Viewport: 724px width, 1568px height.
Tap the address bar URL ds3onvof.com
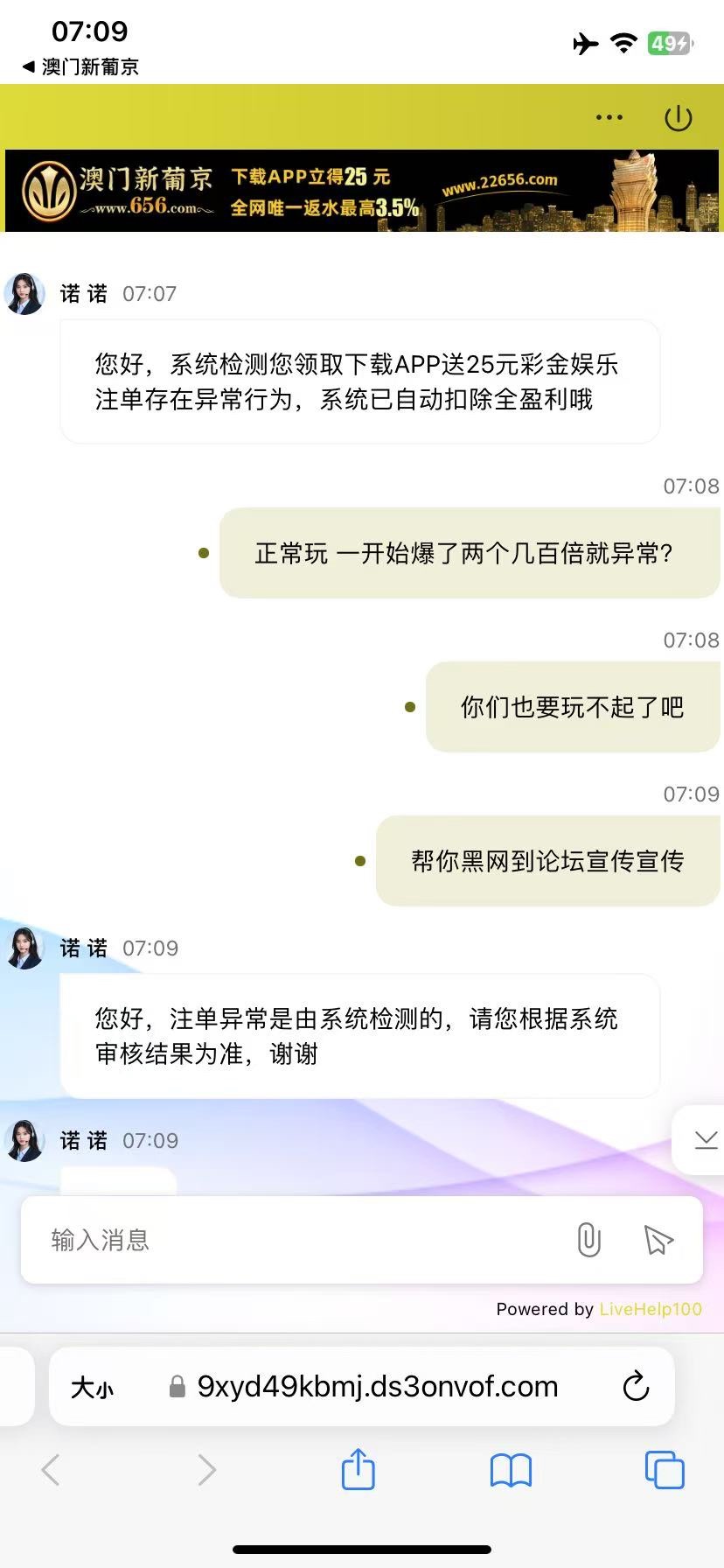tap(377, 1387)
